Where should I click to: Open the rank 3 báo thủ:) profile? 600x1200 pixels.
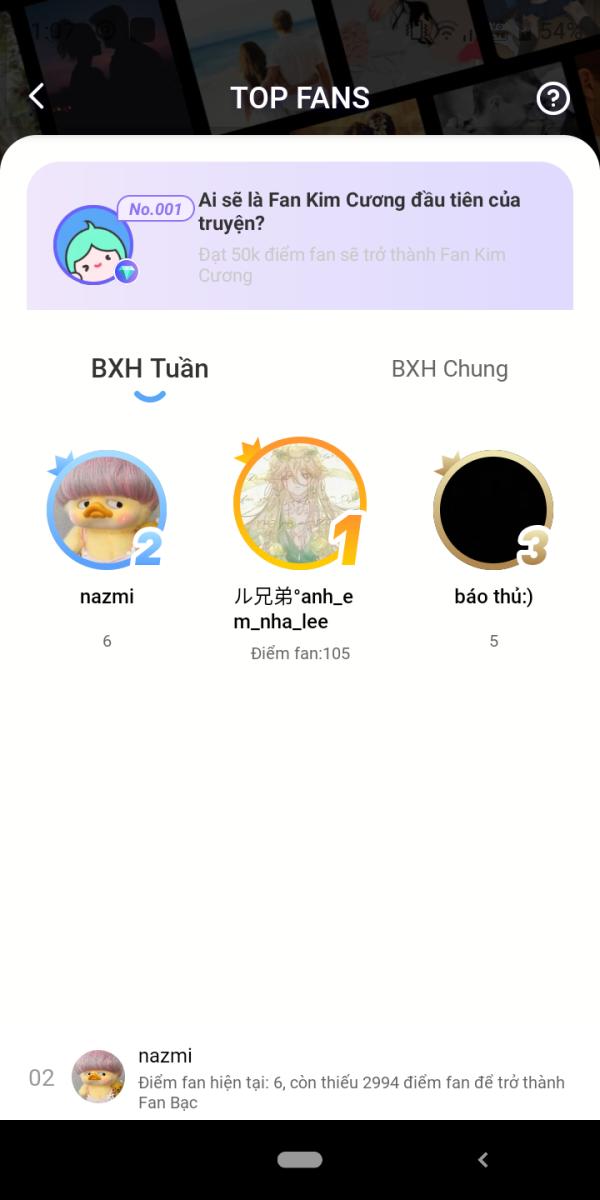[x=492, y=508]
